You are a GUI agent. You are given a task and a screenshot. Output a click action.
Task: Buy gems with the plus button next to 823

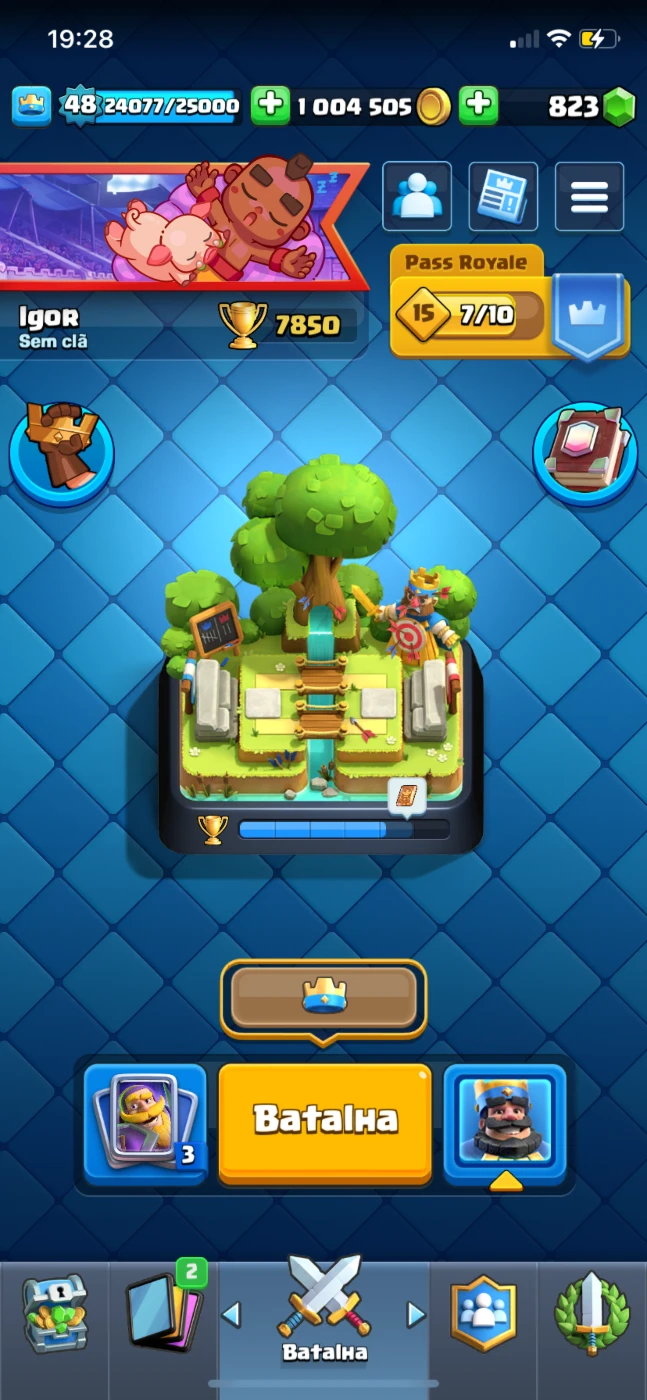coord(479,105)
